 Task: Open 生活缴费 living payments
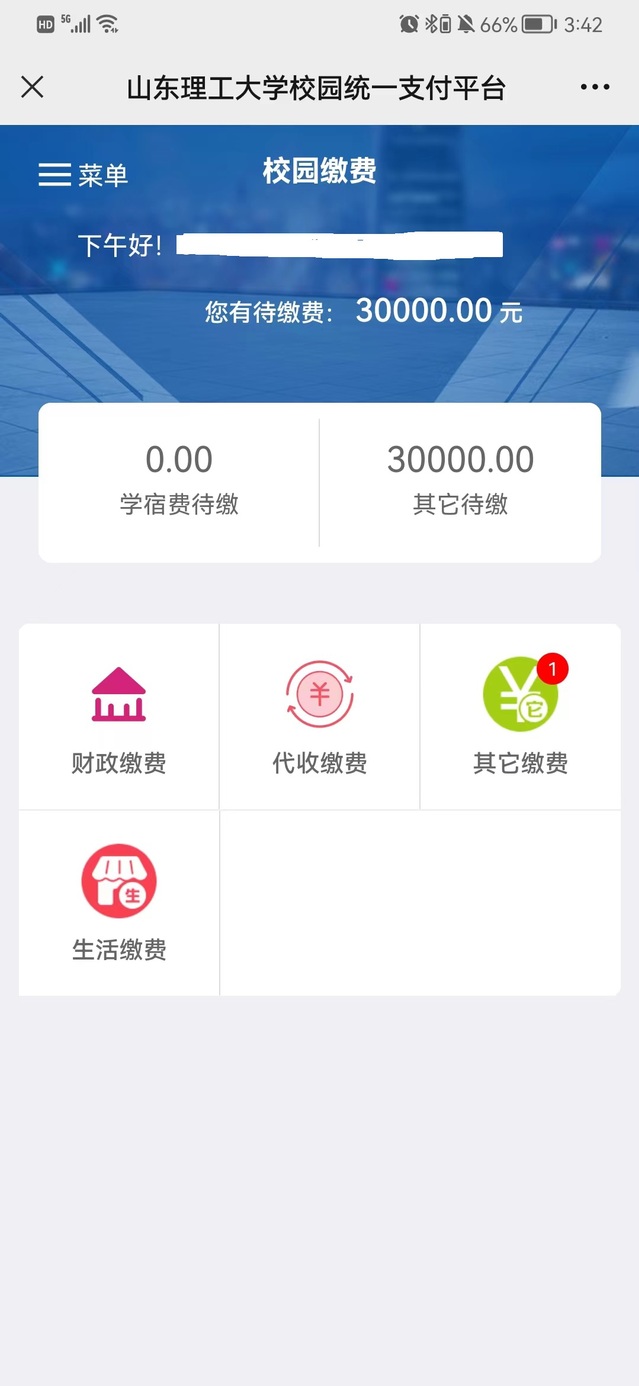pyautogui.click(x=119, y=904)
